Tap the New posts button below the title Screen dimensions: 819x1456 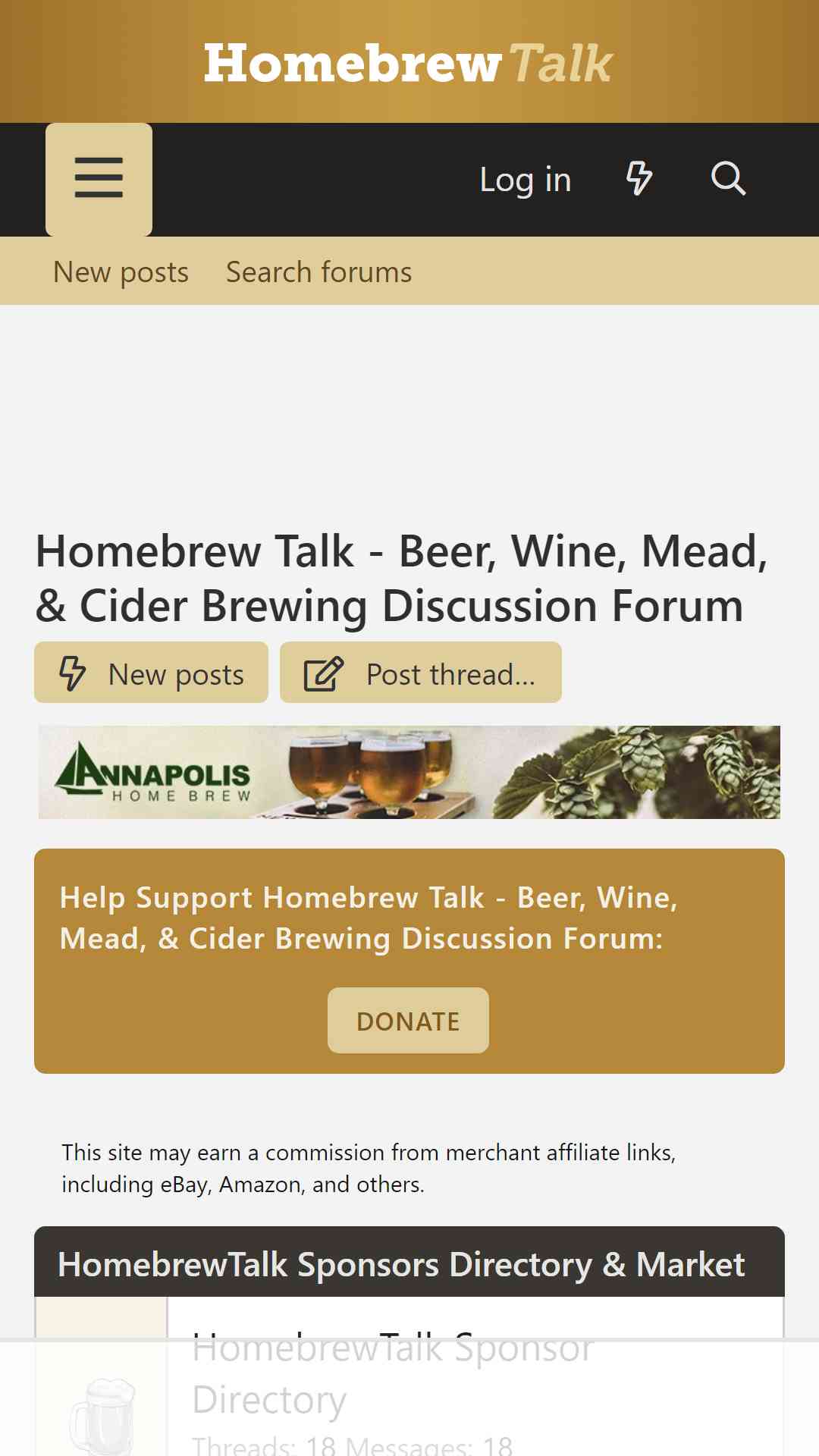pos(151,673)
